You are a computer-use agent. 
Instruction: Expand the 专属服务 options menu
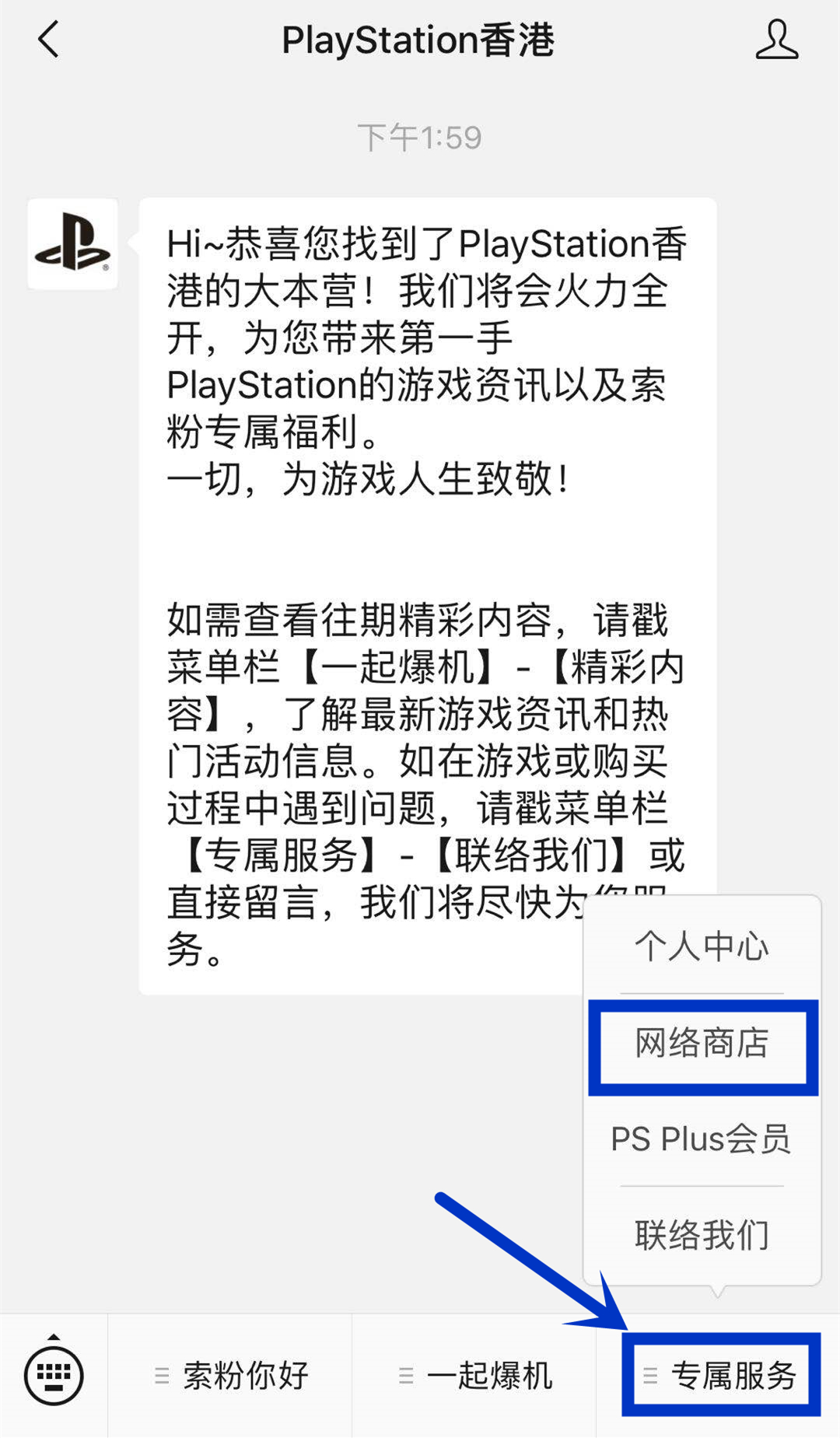[x=736, y=1375]
